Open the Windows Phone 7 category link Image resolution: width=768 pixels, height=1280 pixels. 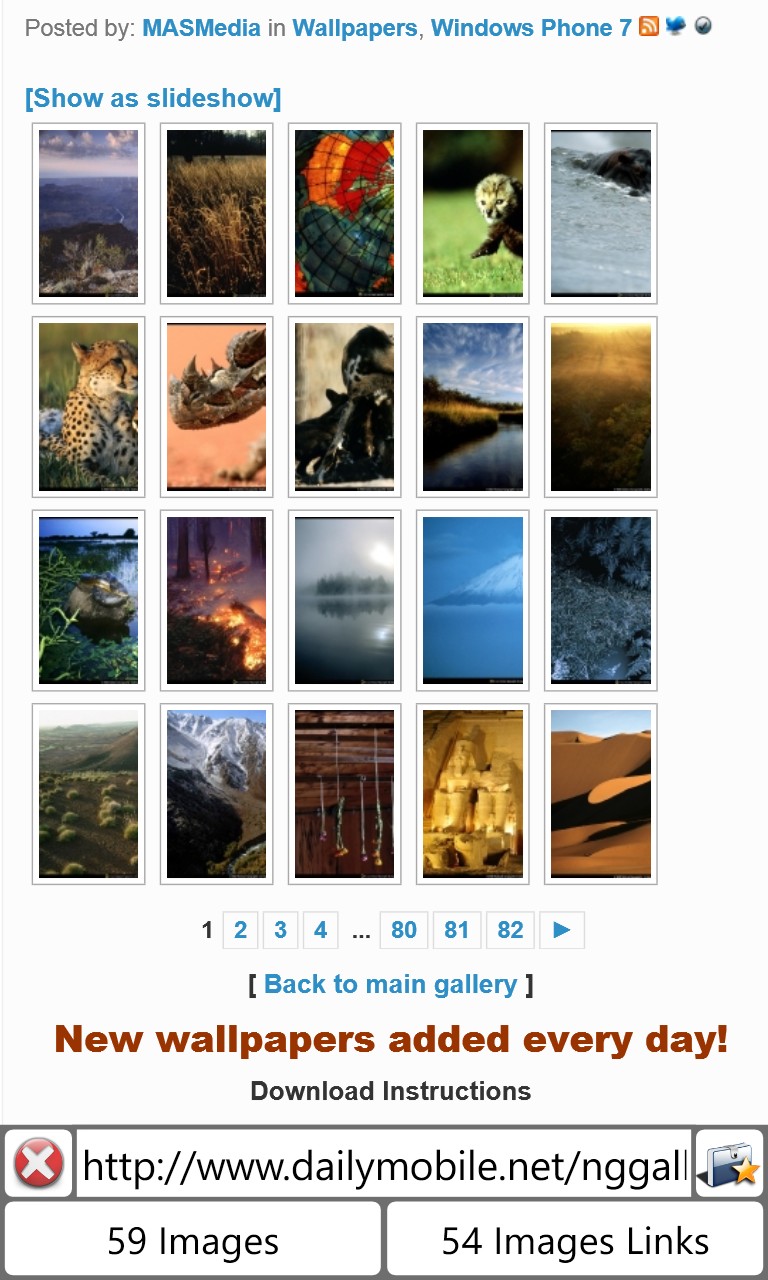click(531, 28)
